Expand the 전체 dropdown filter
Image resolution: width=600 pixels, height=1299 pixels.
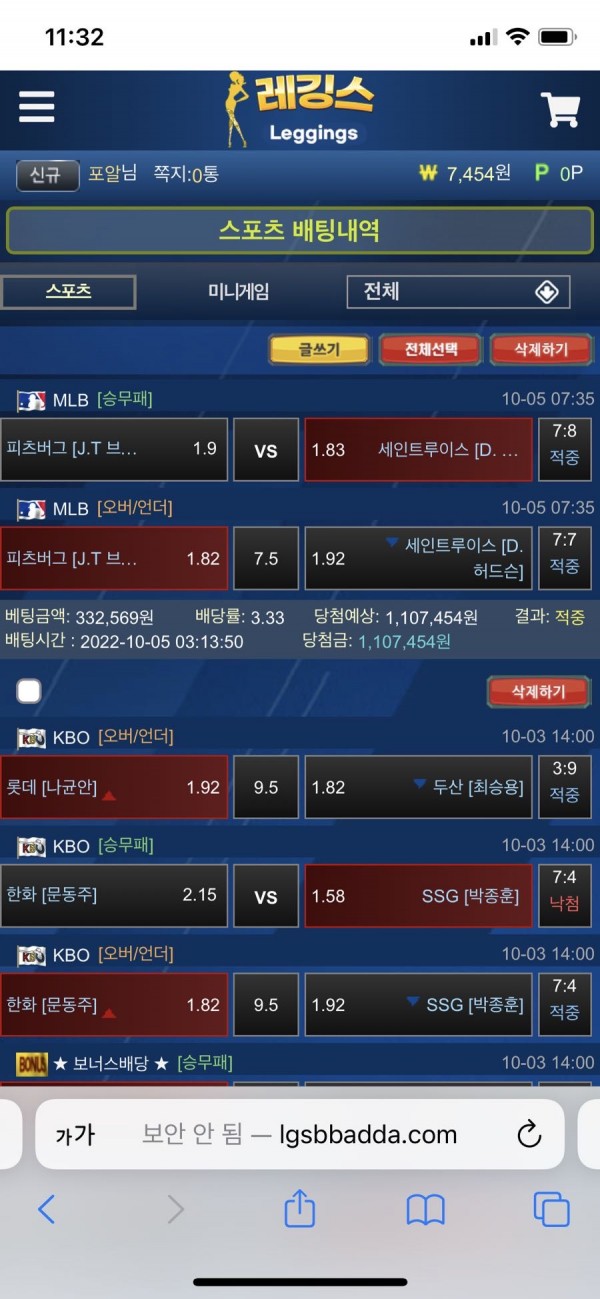459,292
